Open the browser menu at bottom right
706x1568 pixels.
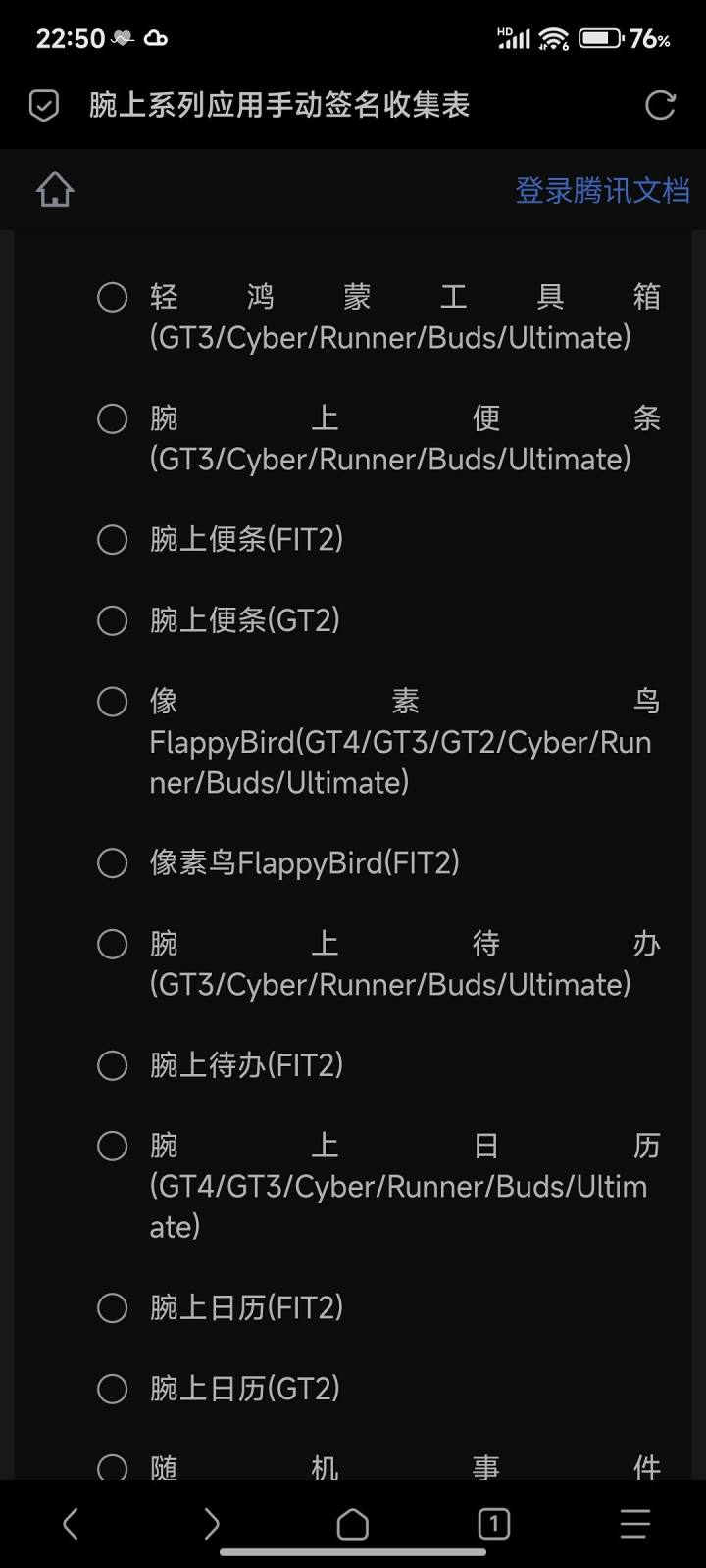(x=635, y=1524)
